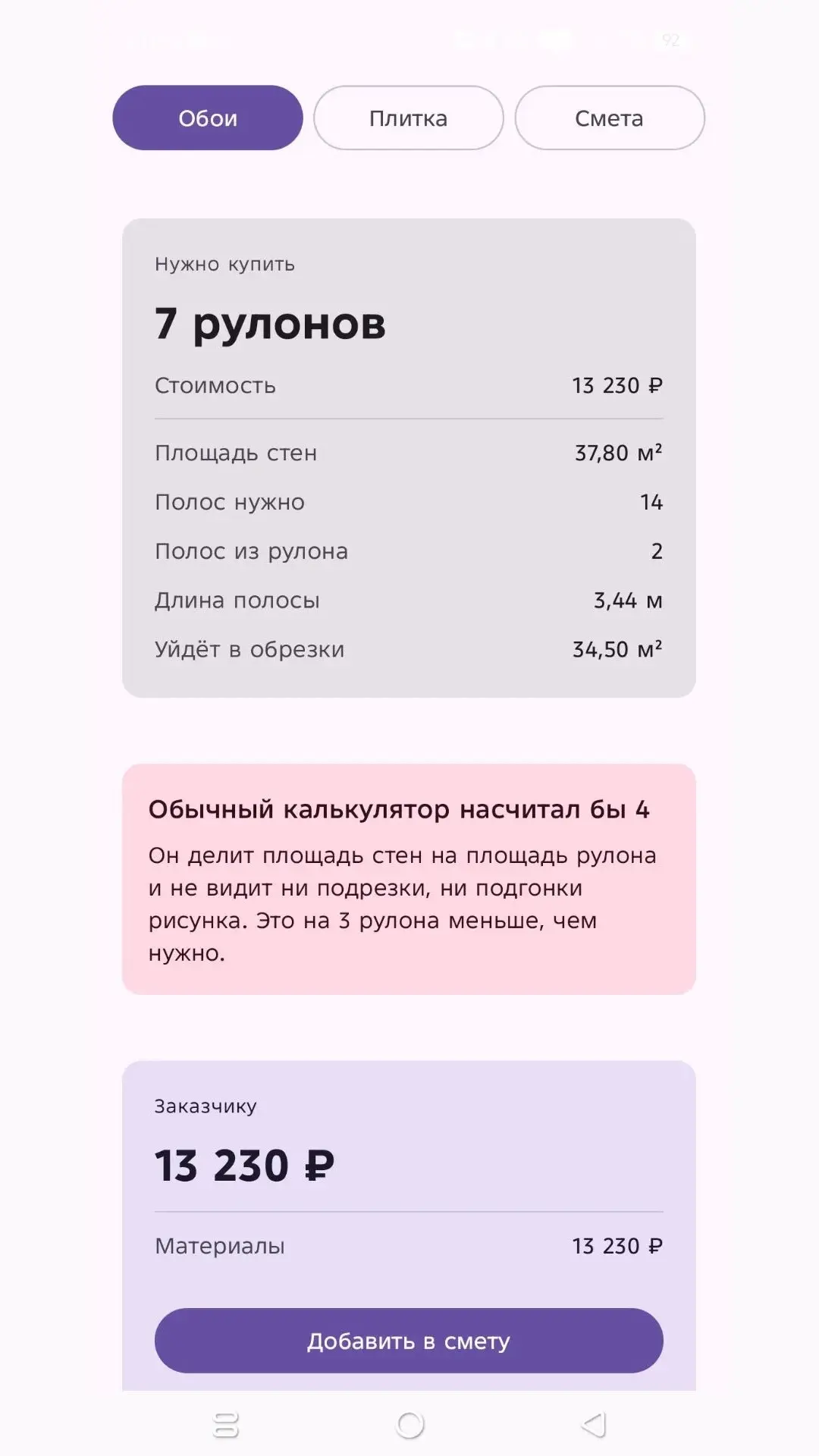Viewport: 819px width, 1456px height.
Task: Select the Обои tab
Action: [208, 118]
